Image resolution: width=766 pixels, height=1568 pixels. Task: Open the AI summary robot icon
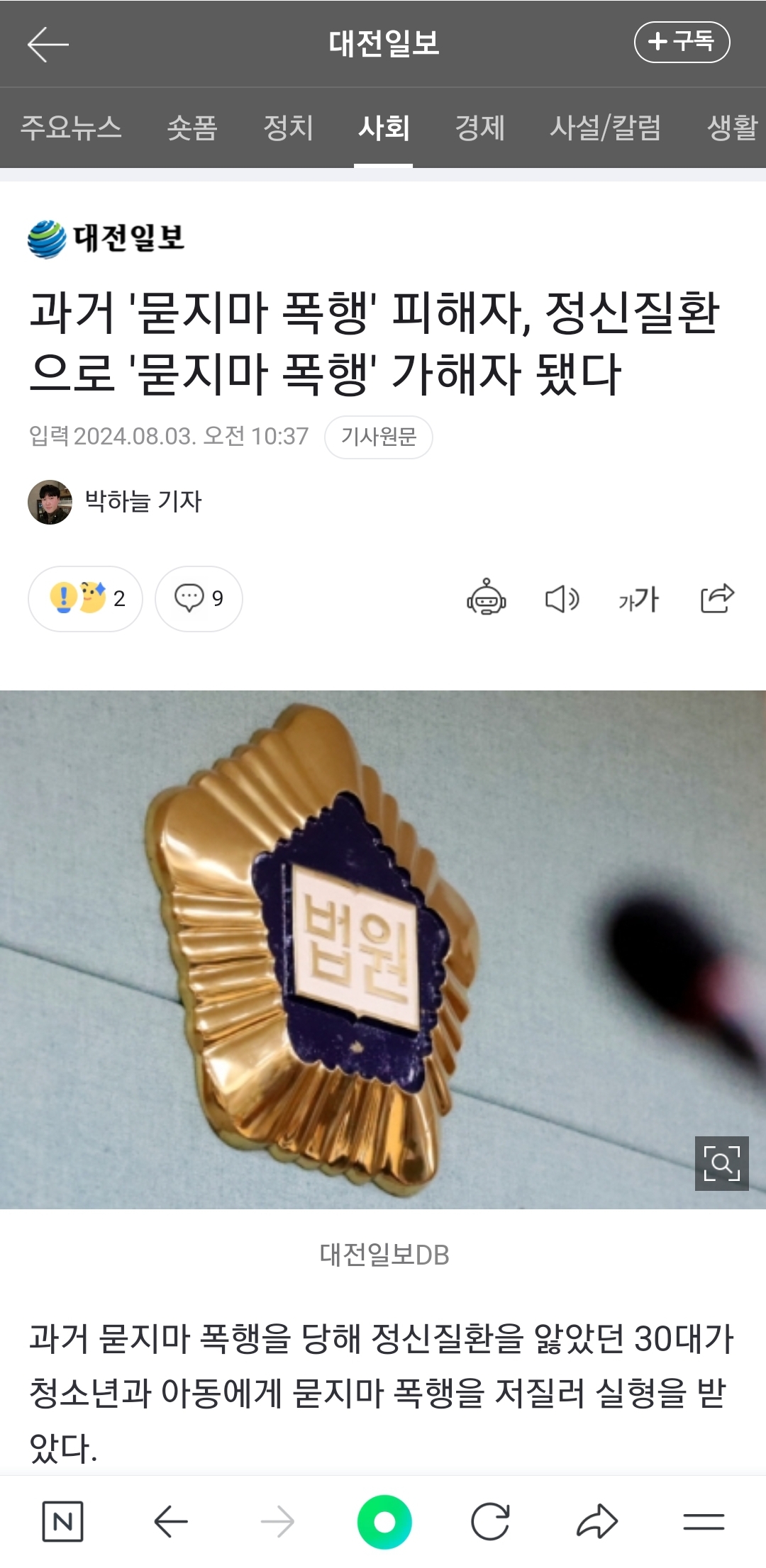point(487,598)
